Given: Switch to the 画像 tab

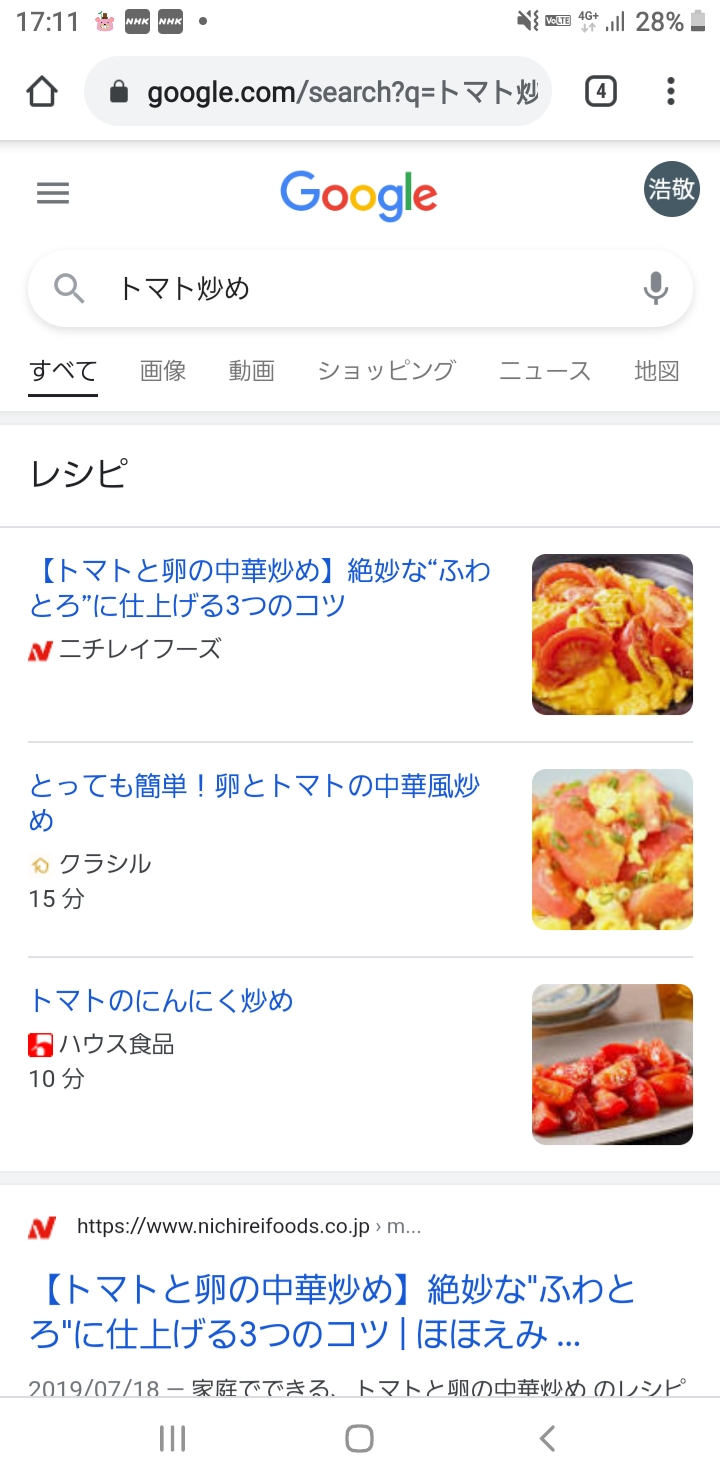Looking at the screenshot, I should click(x=163, y=371).
